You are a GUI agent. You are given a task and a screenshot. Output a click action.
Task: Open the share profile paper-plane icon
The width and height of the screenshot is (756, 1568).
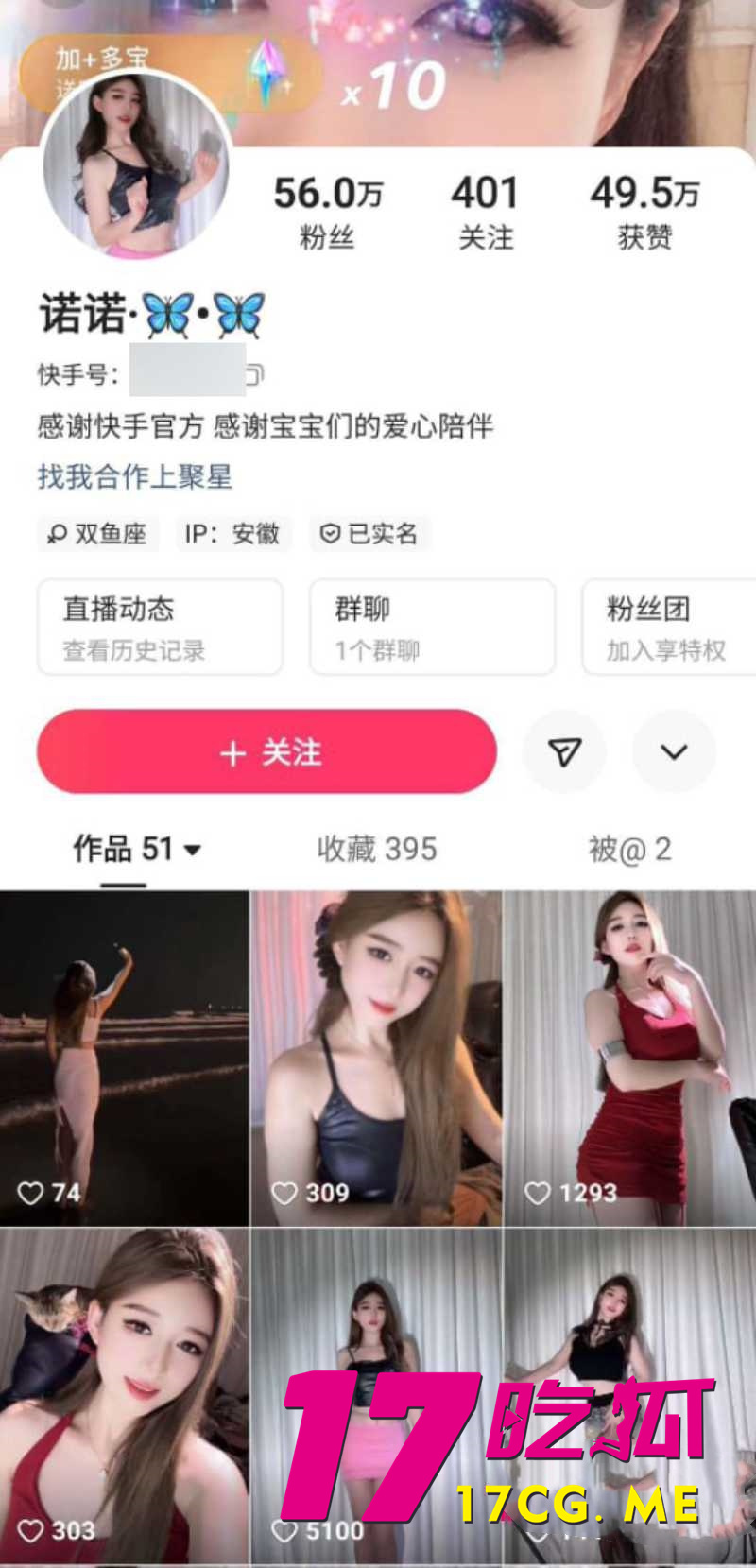tap(564, 751)
